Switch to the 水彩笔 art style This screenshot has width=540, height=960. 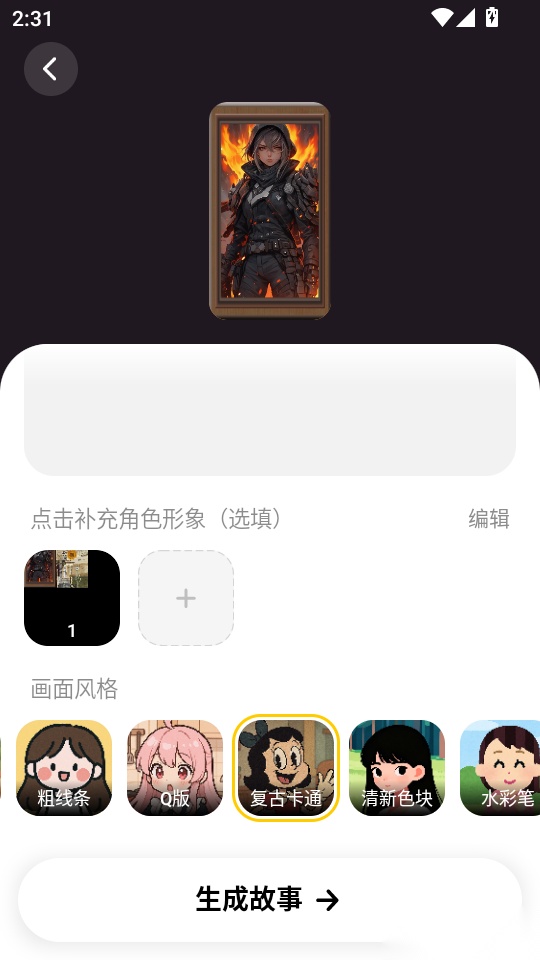500,768
